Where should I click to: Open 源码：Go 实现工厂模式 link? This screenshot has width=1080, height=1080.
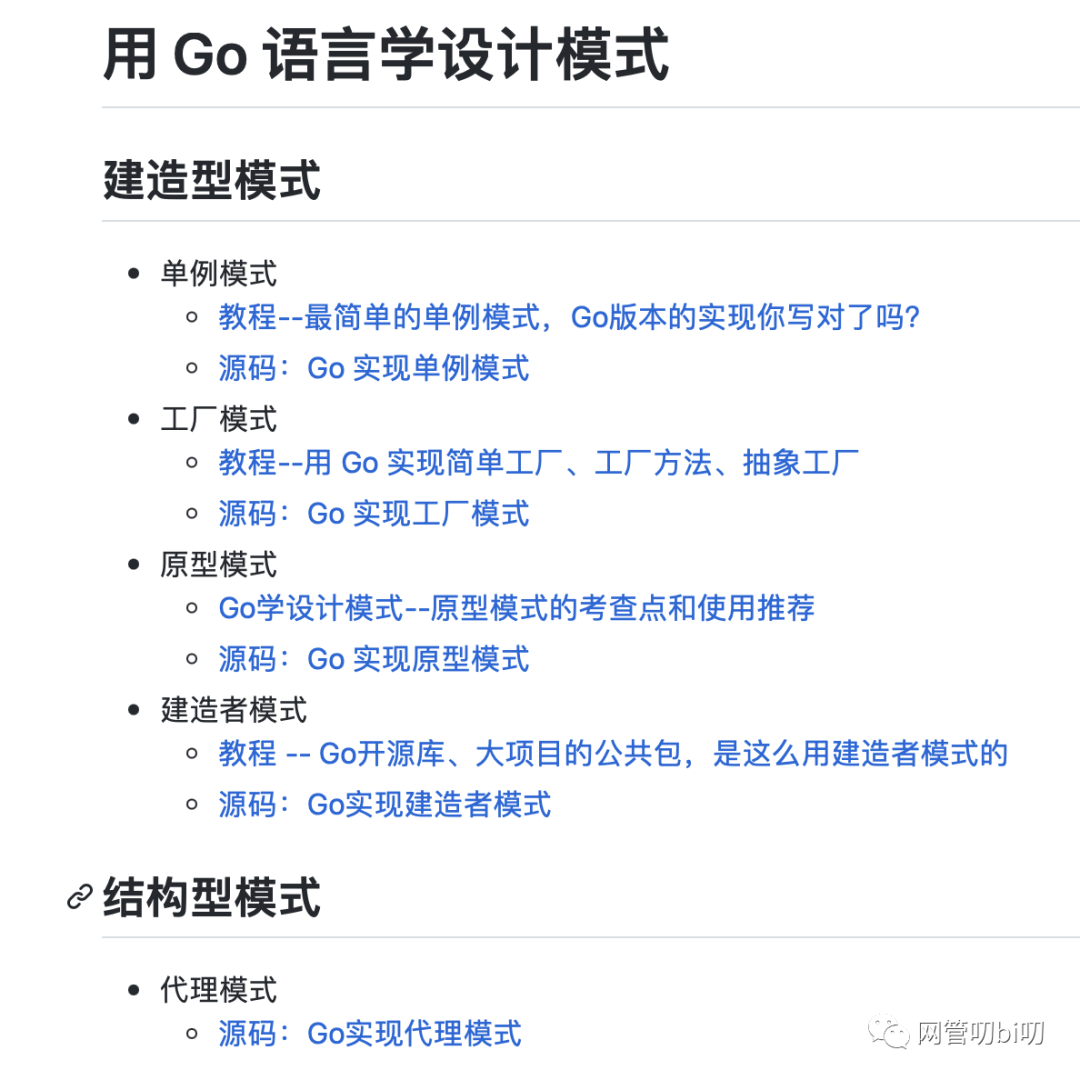[x=374, y=514]
